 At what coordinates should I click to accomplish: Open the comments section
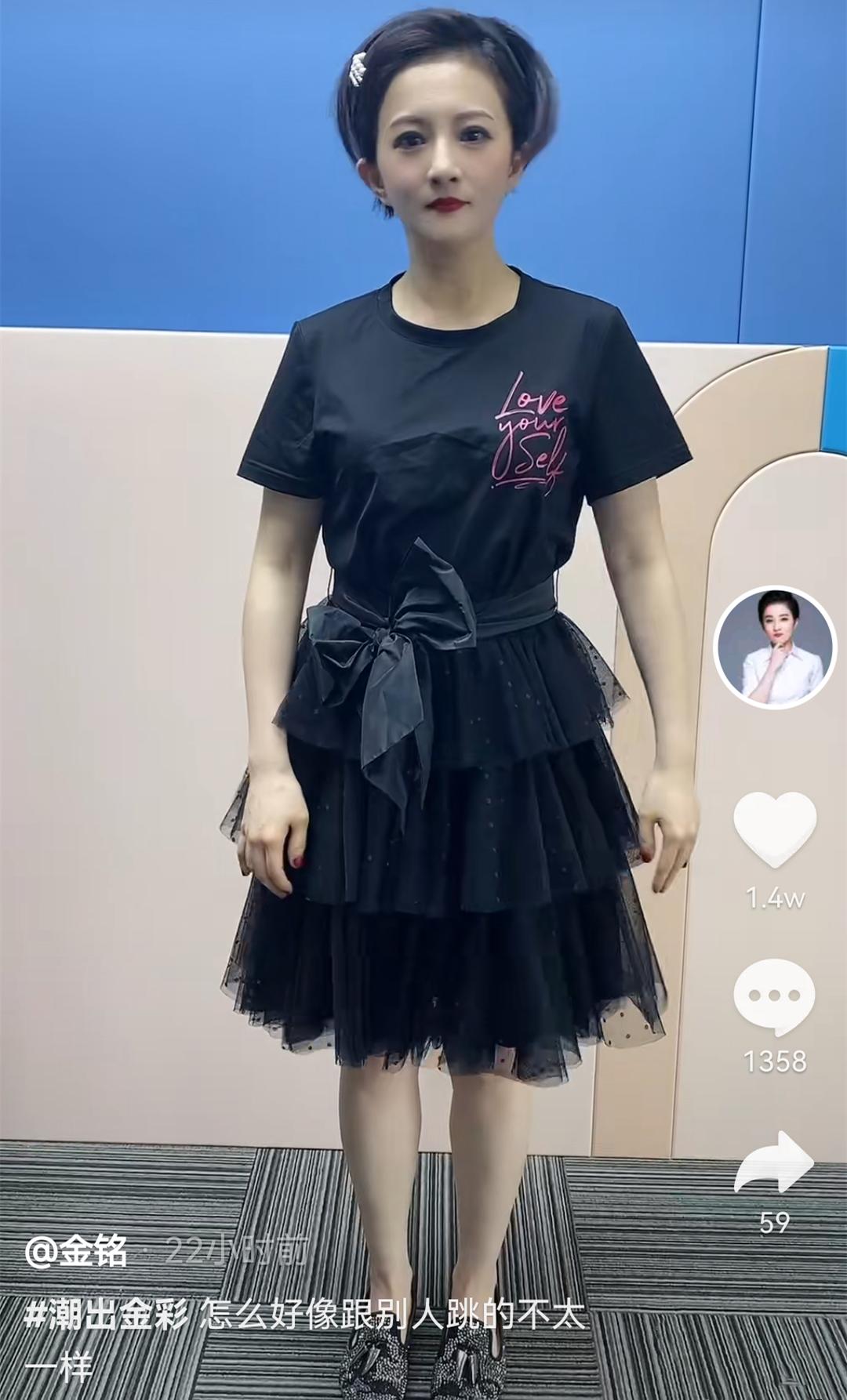coord(774,996)
